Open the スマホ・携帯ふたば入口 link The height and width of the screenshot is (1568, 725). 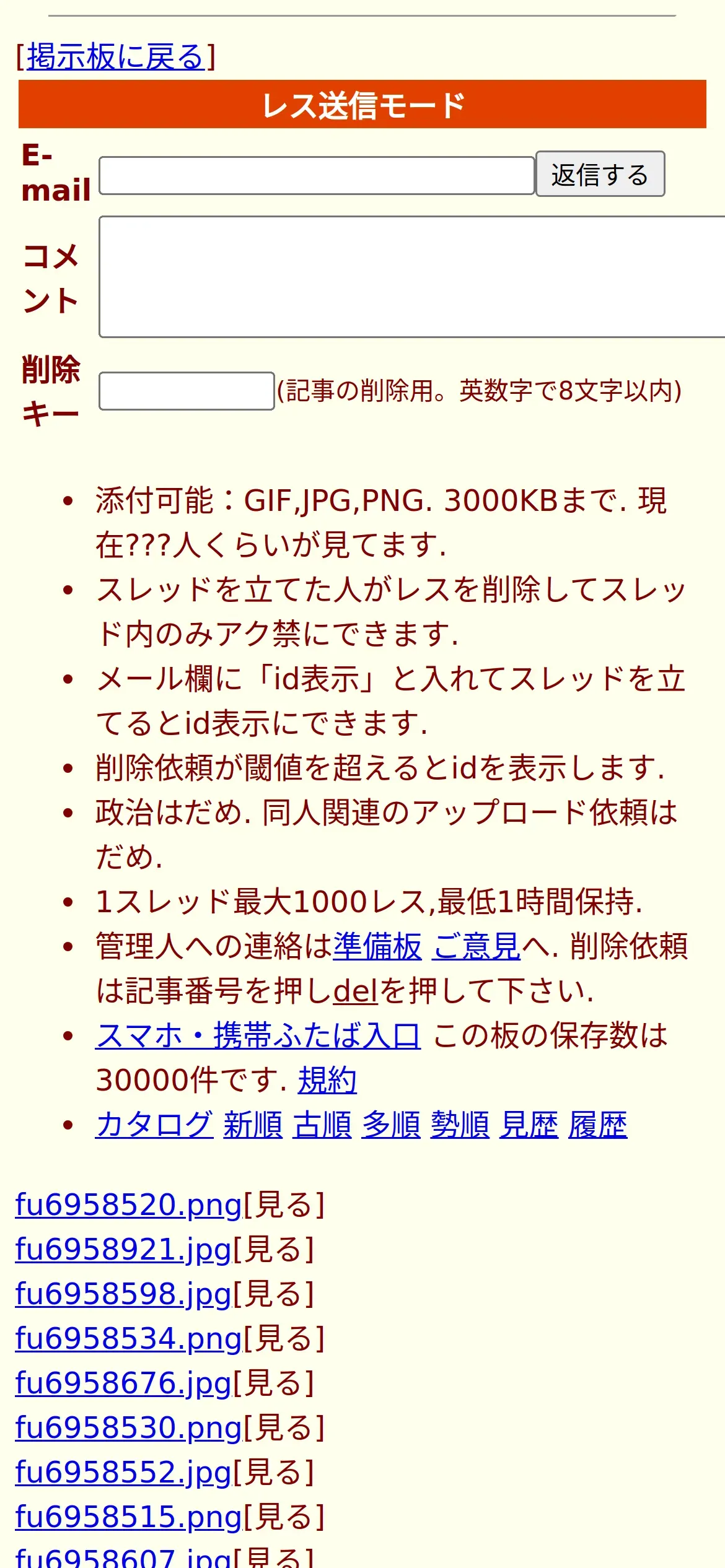pyautogui.click(x=258, y=1036)
